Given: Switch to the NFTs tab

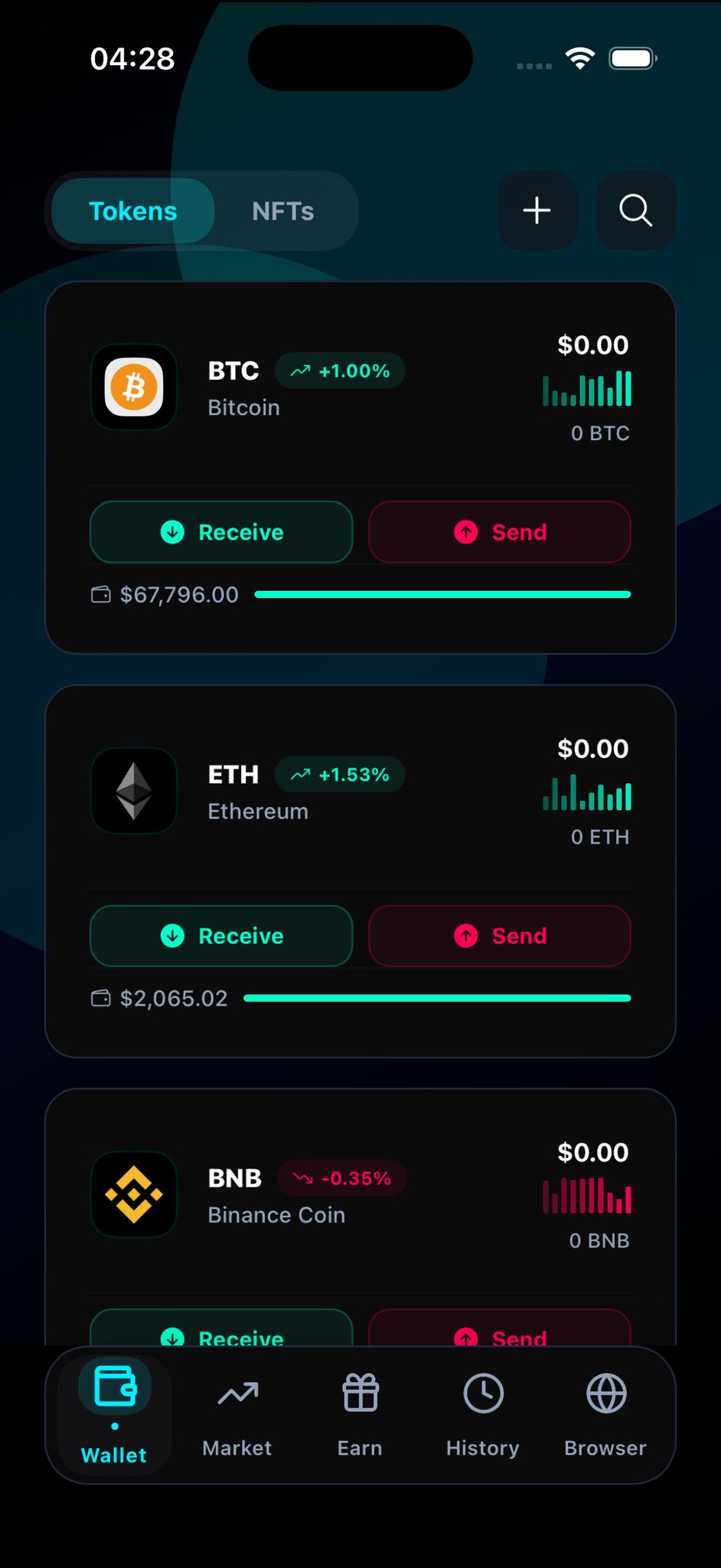Looking at the screenshot, I should (282, 211).
